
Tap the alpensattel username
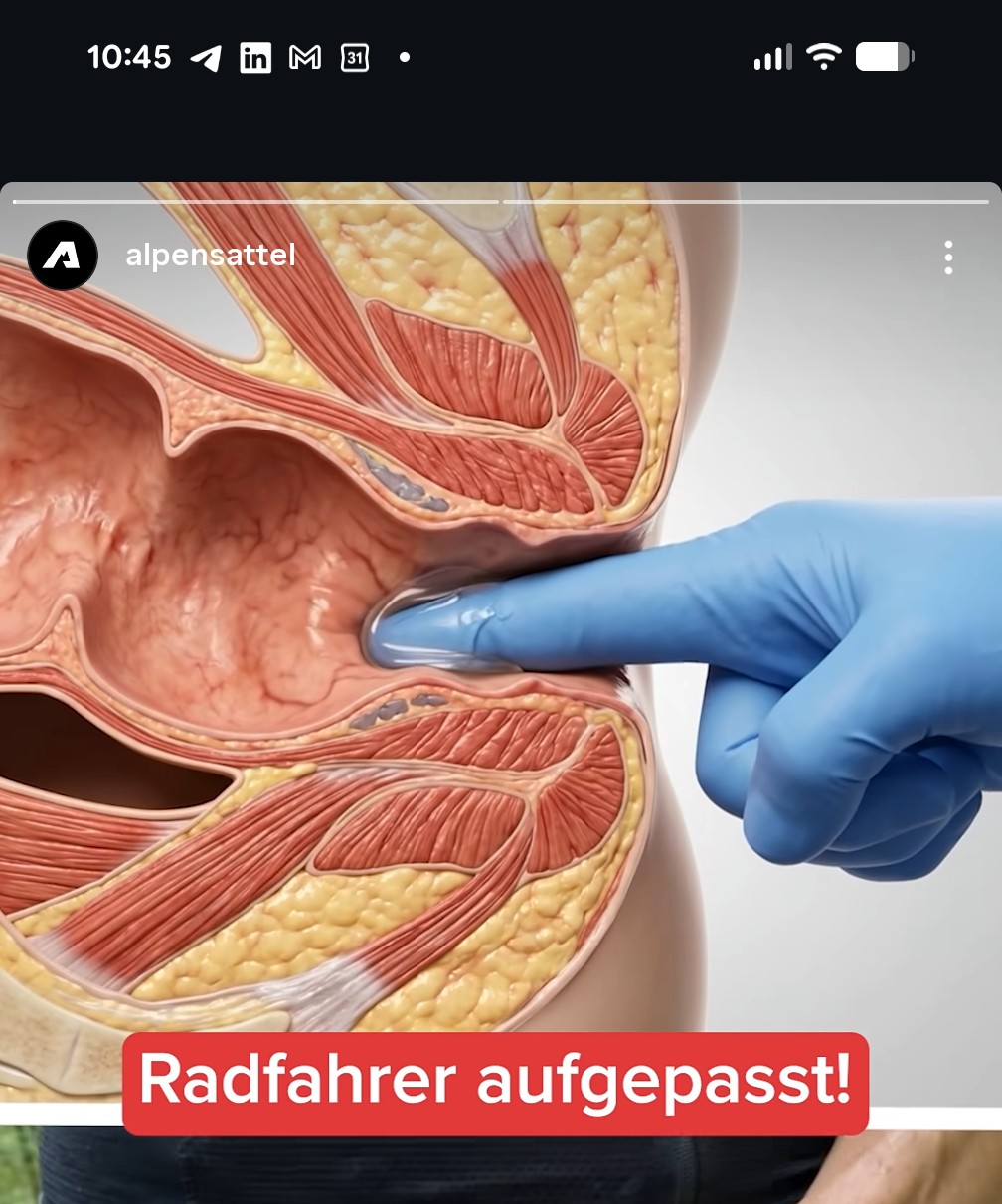tap(211, 256)
